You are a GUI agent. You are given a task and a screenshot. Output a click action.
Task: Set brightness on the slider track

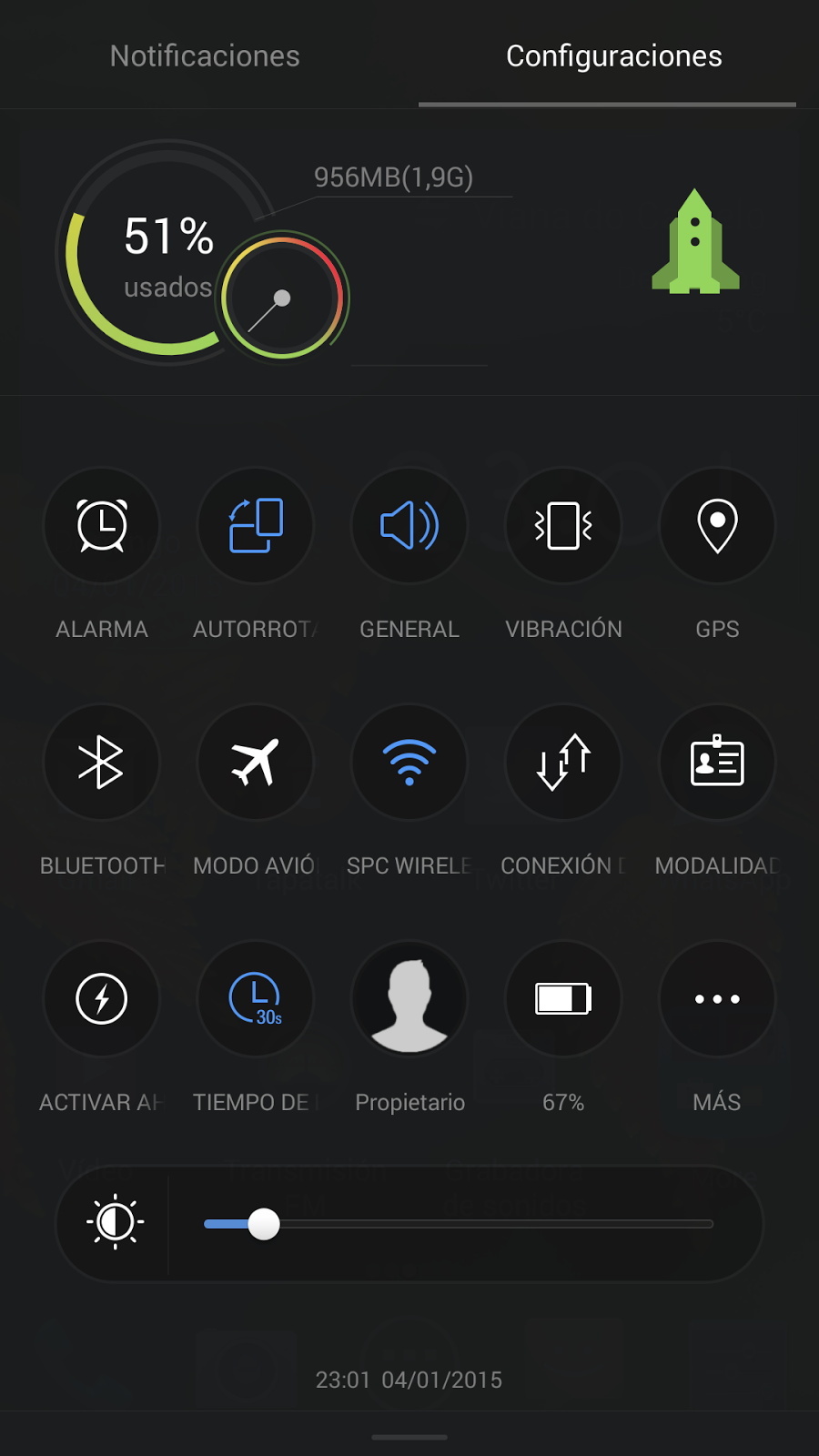(x=491, y=1224)
